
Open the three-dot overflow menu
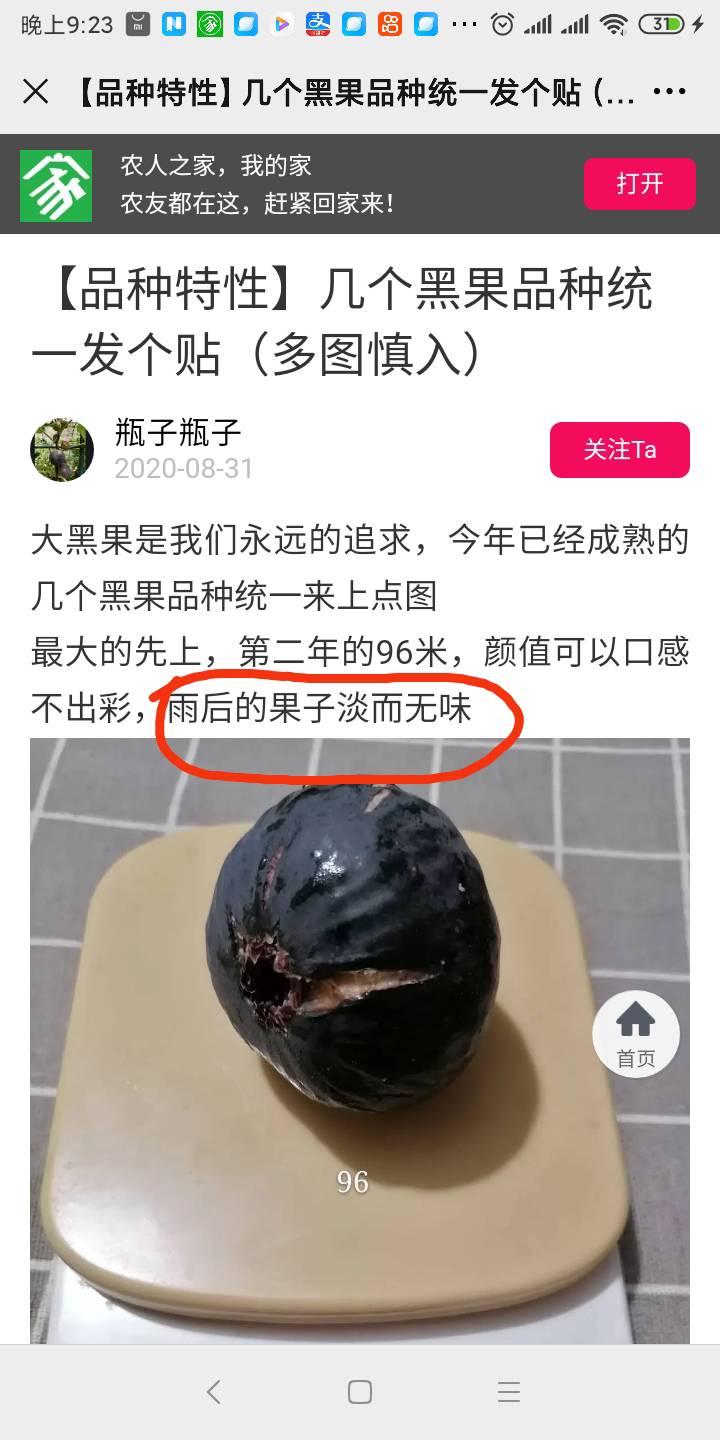[669, 92]
